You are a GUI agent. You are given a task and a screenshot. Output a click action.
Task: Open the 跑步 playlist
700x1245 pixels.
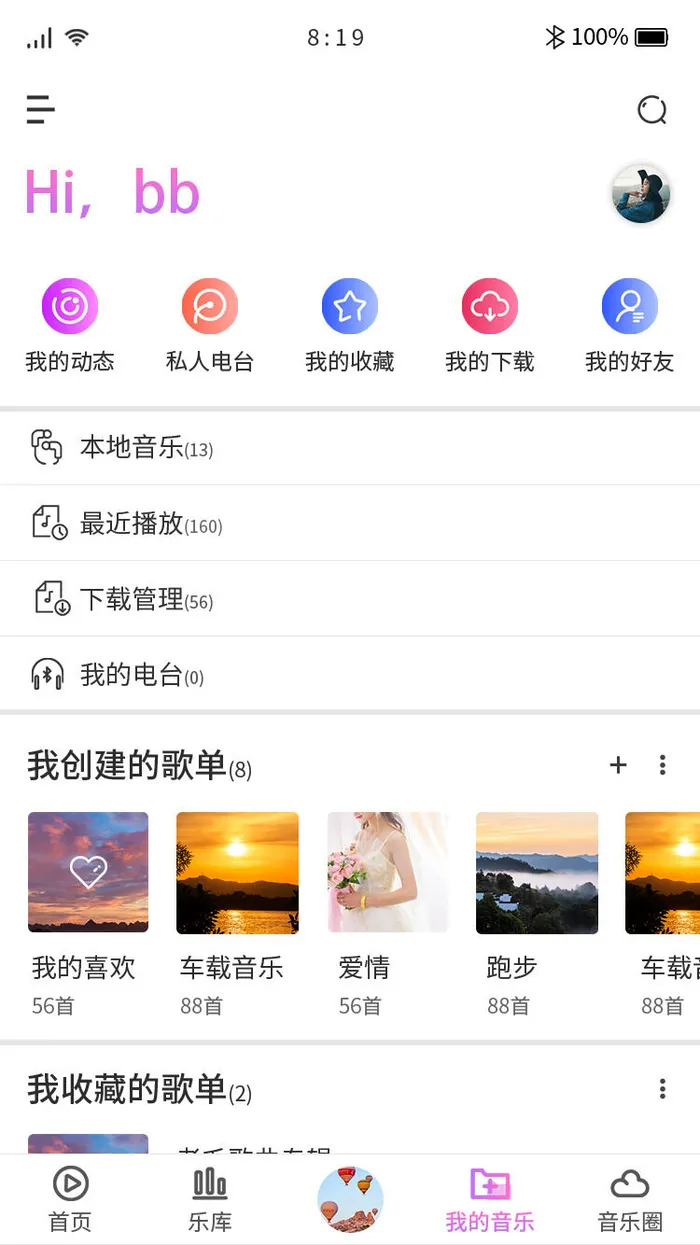tap(537, 872)
